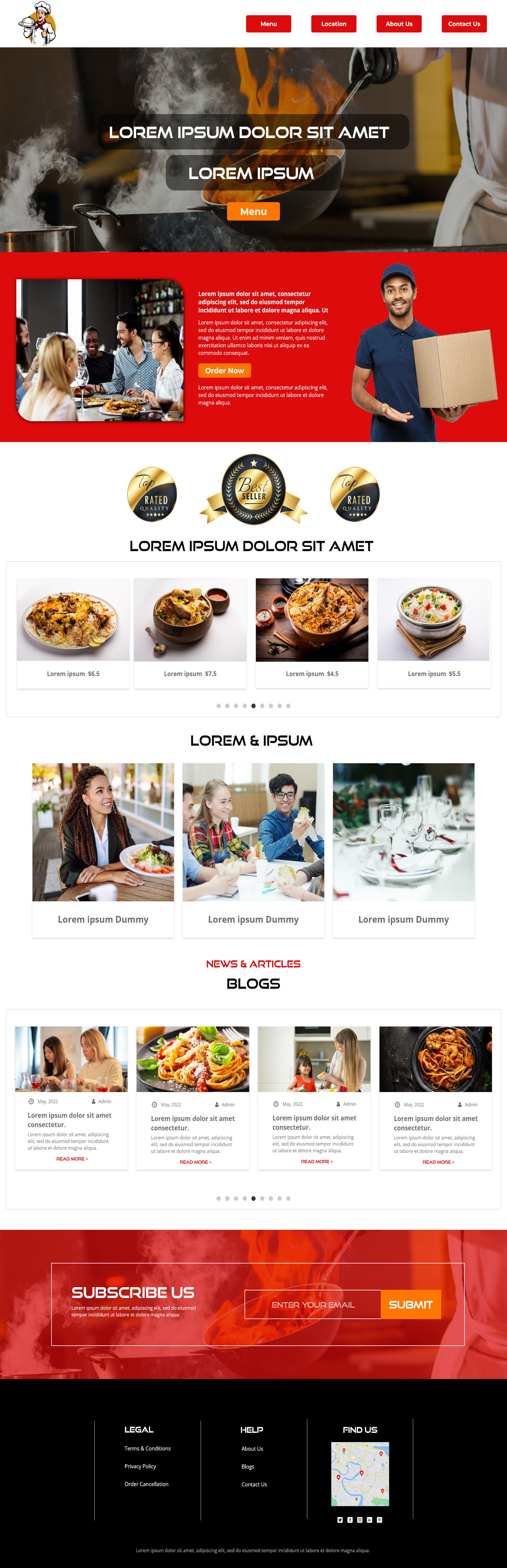This screenshot has width=507, height=1568.
Task: Open the Blogs link under Help
Action: pyautogui.click(x=248, y=1466)
